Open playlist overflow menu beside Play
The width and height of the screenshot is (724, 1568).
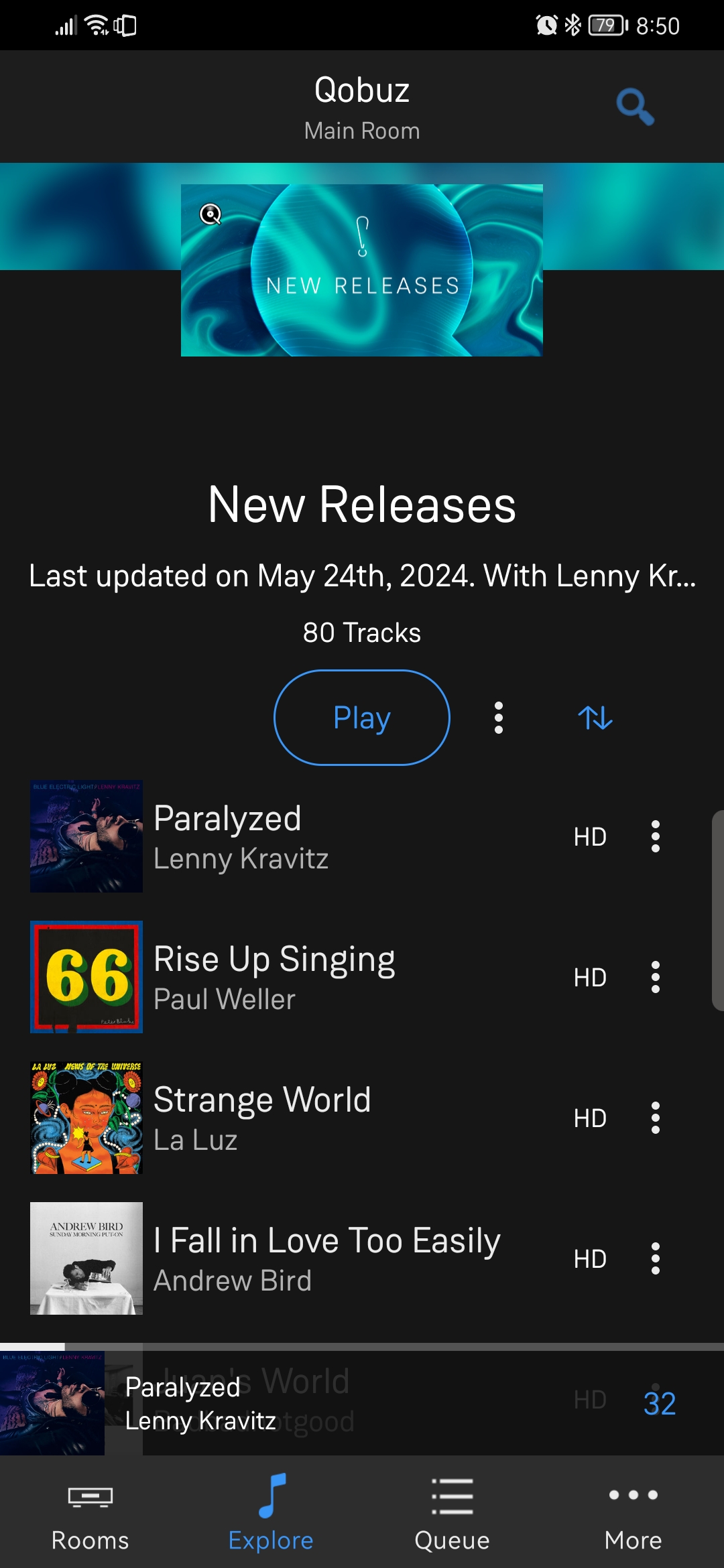click(x=498, y=718)
